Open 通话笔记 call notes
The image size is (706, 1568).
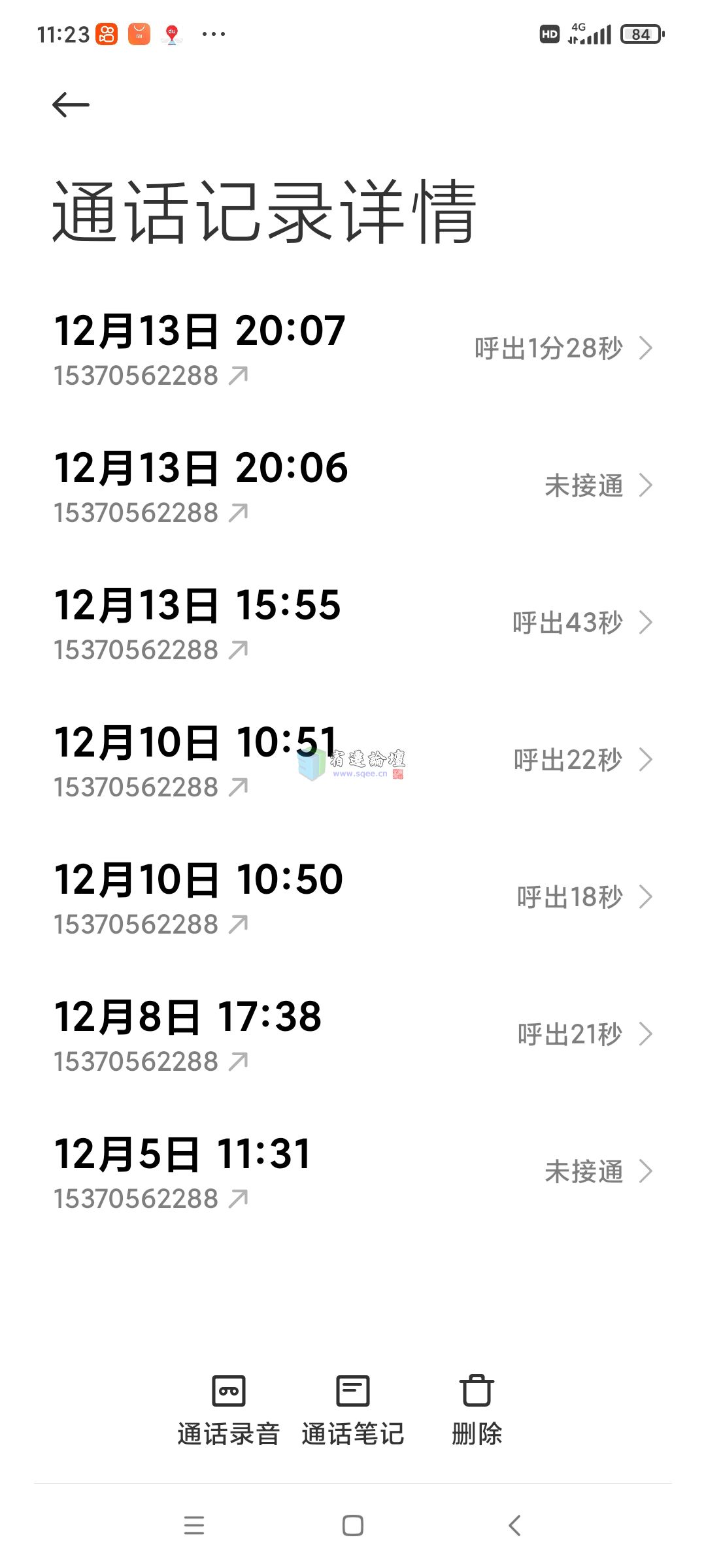[x=353, y=1411]
